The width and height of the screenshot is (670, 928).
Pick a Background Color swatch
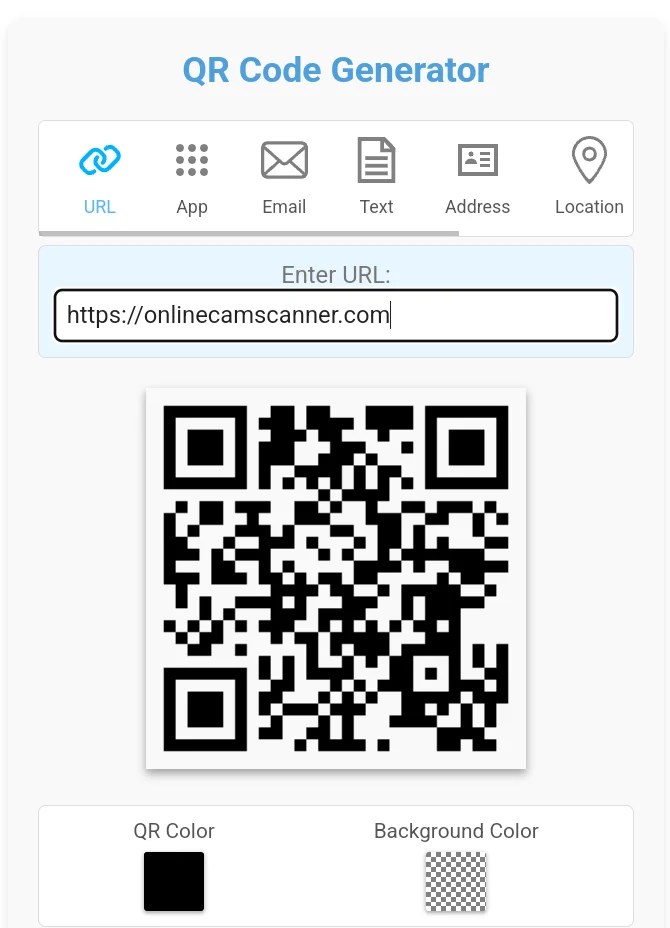(x=456, y=881)
